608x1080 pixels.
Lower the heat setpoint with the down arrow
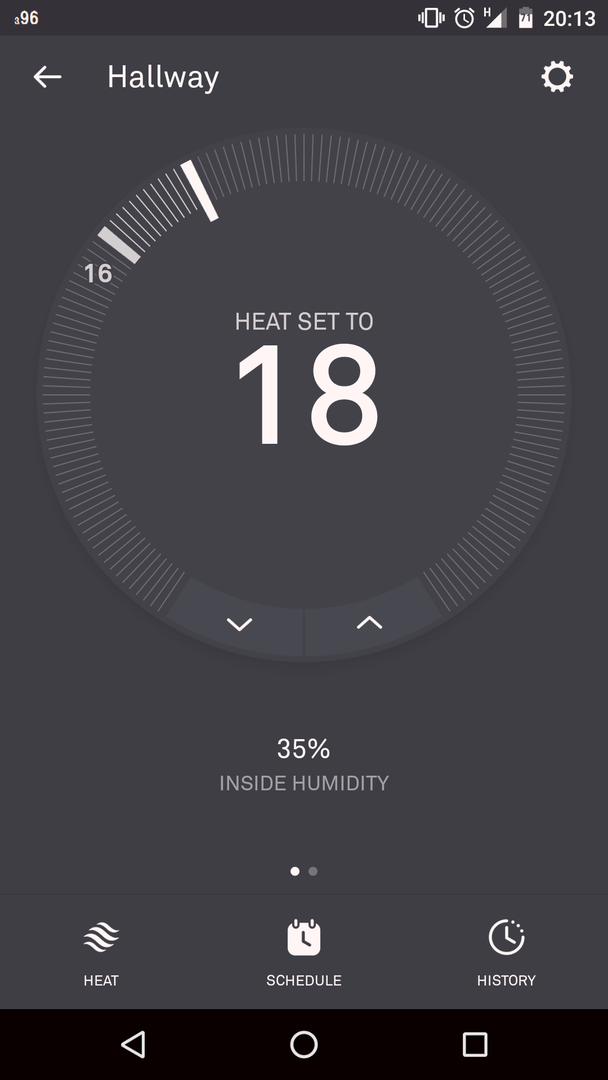coord(239,625)
